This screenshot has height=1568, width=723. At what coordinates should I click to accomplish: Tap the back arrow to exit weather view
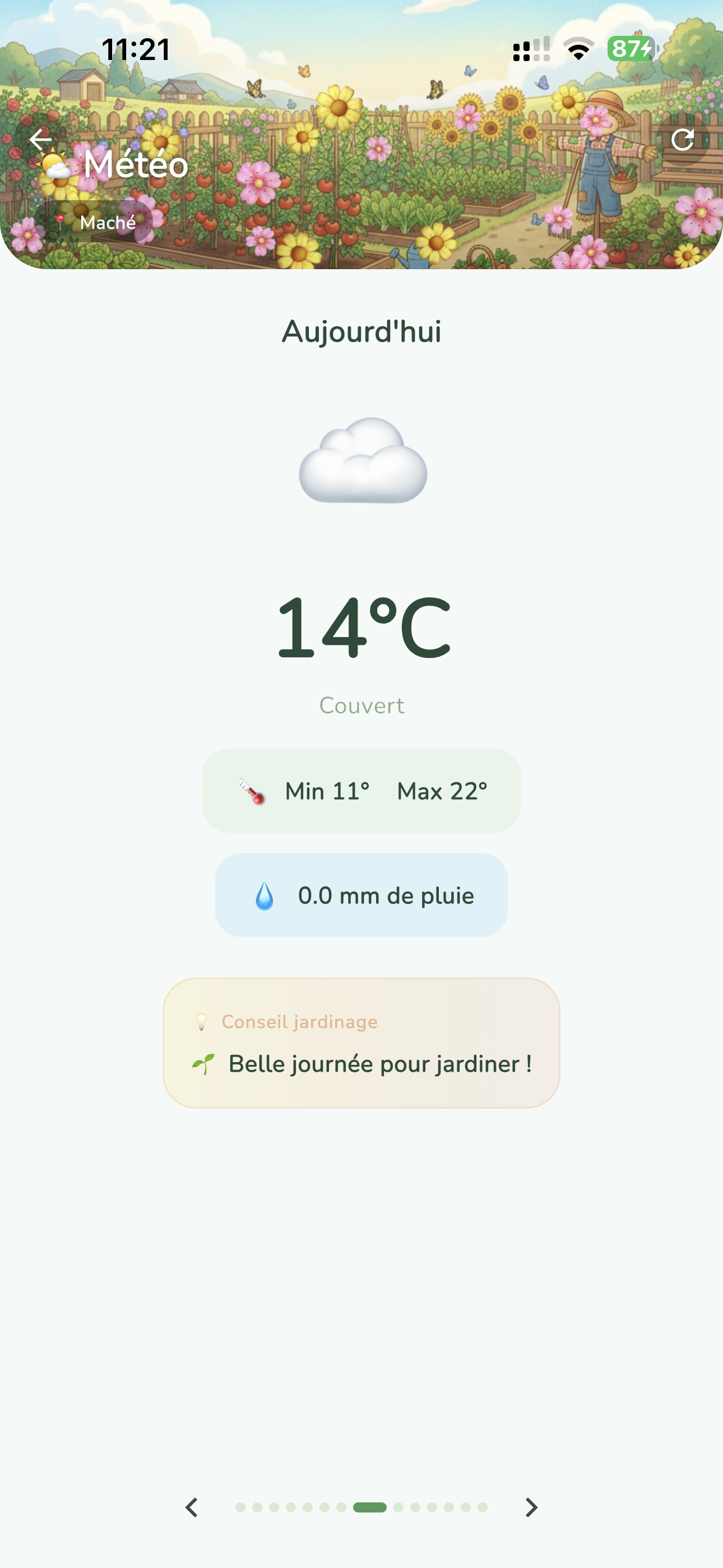[41, 140]
